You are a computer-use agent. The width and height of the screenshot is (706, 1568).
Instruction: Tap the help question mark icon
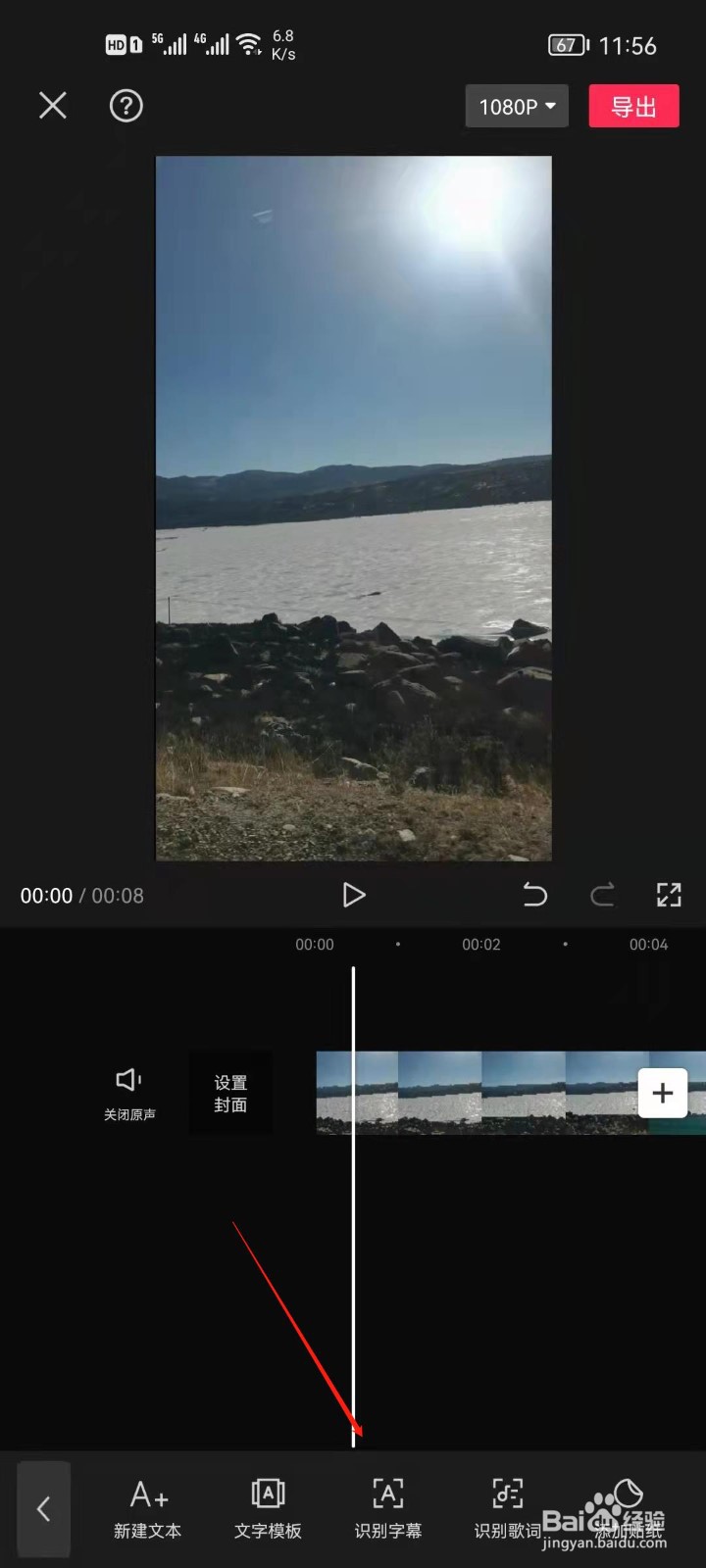tap(126, 106)
